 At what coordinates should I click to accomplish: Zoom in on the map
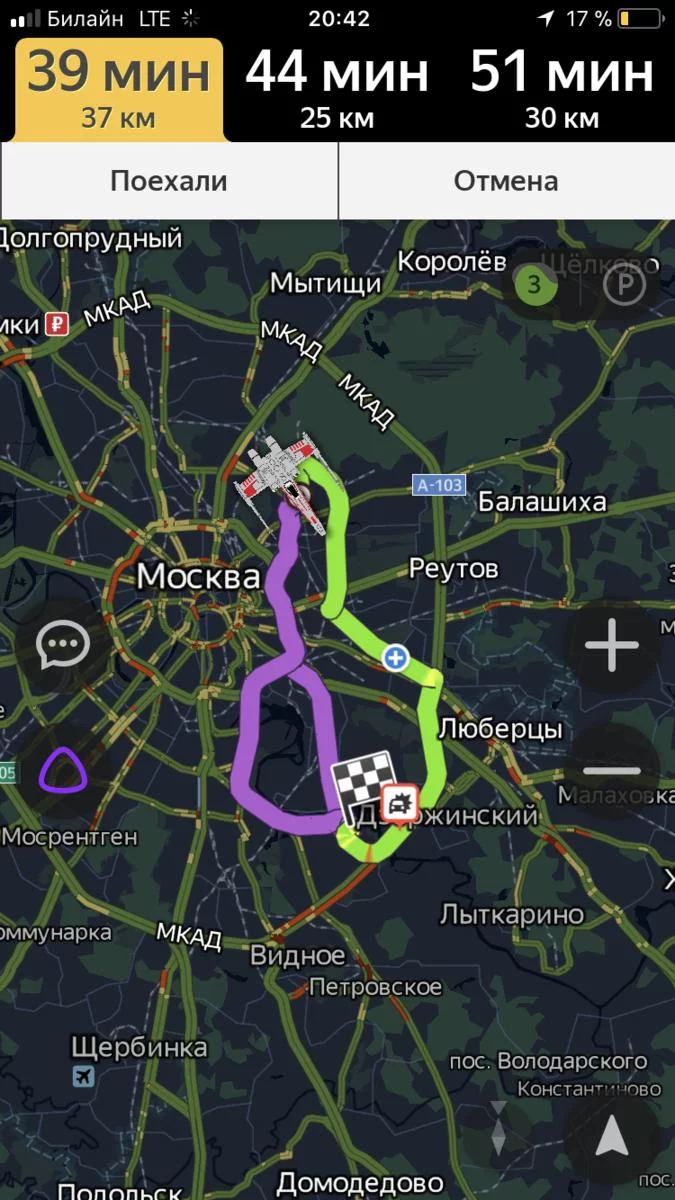611,647
